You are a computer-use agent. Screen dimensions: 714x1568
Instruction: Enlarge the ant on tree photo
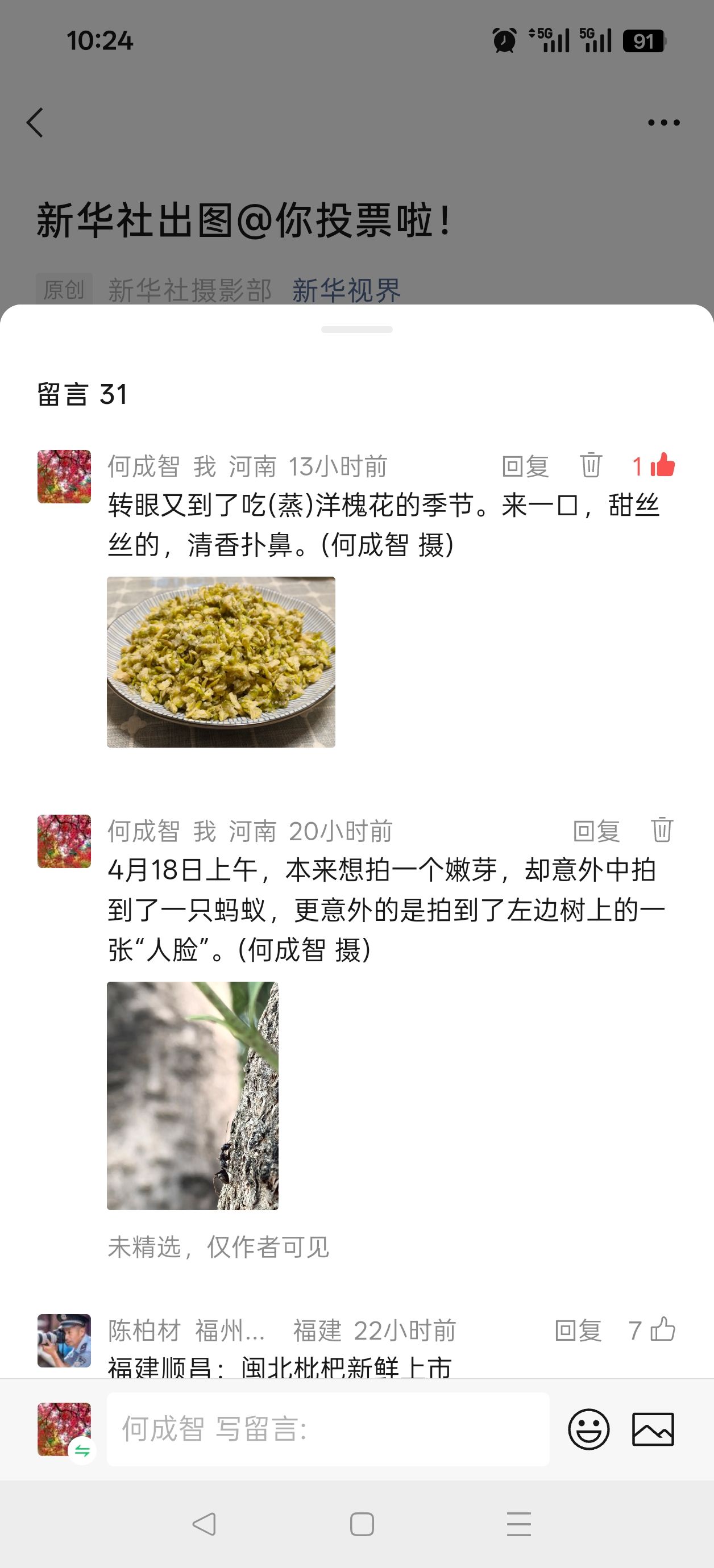click(193, 1095)
